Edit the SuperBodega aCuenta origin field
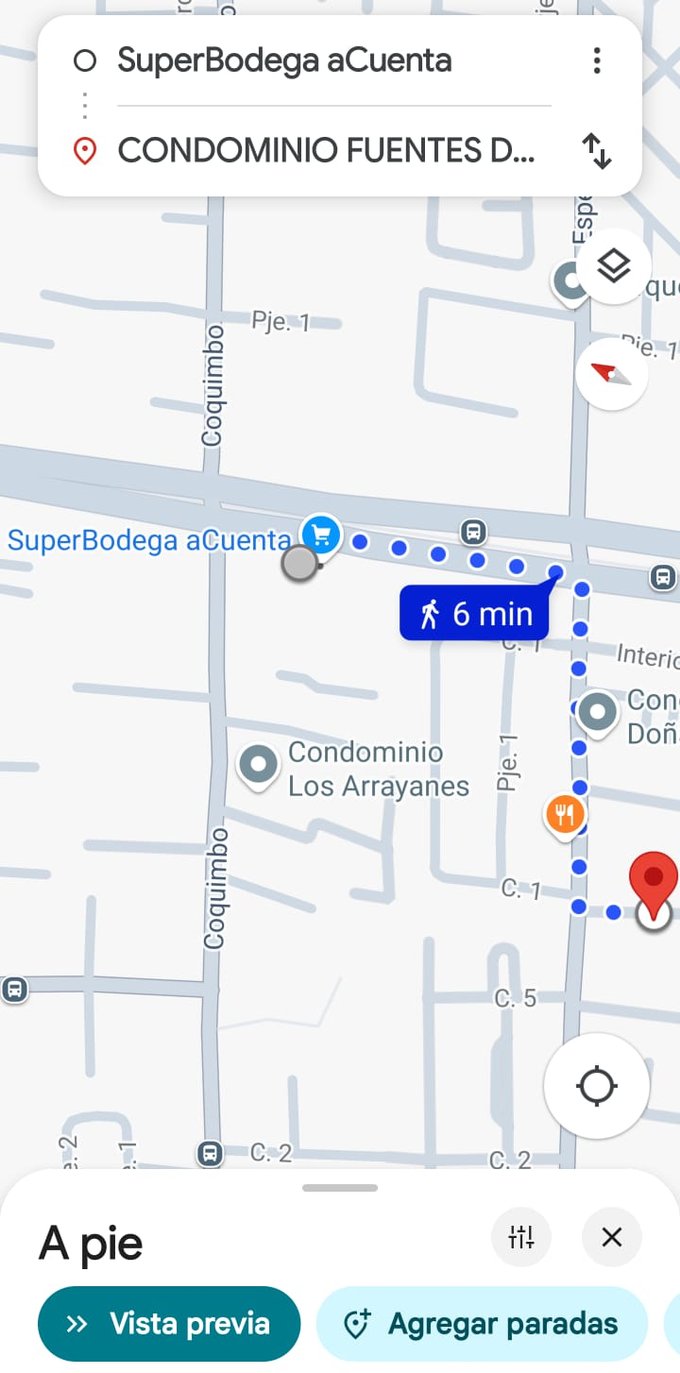 coord(285,61)
